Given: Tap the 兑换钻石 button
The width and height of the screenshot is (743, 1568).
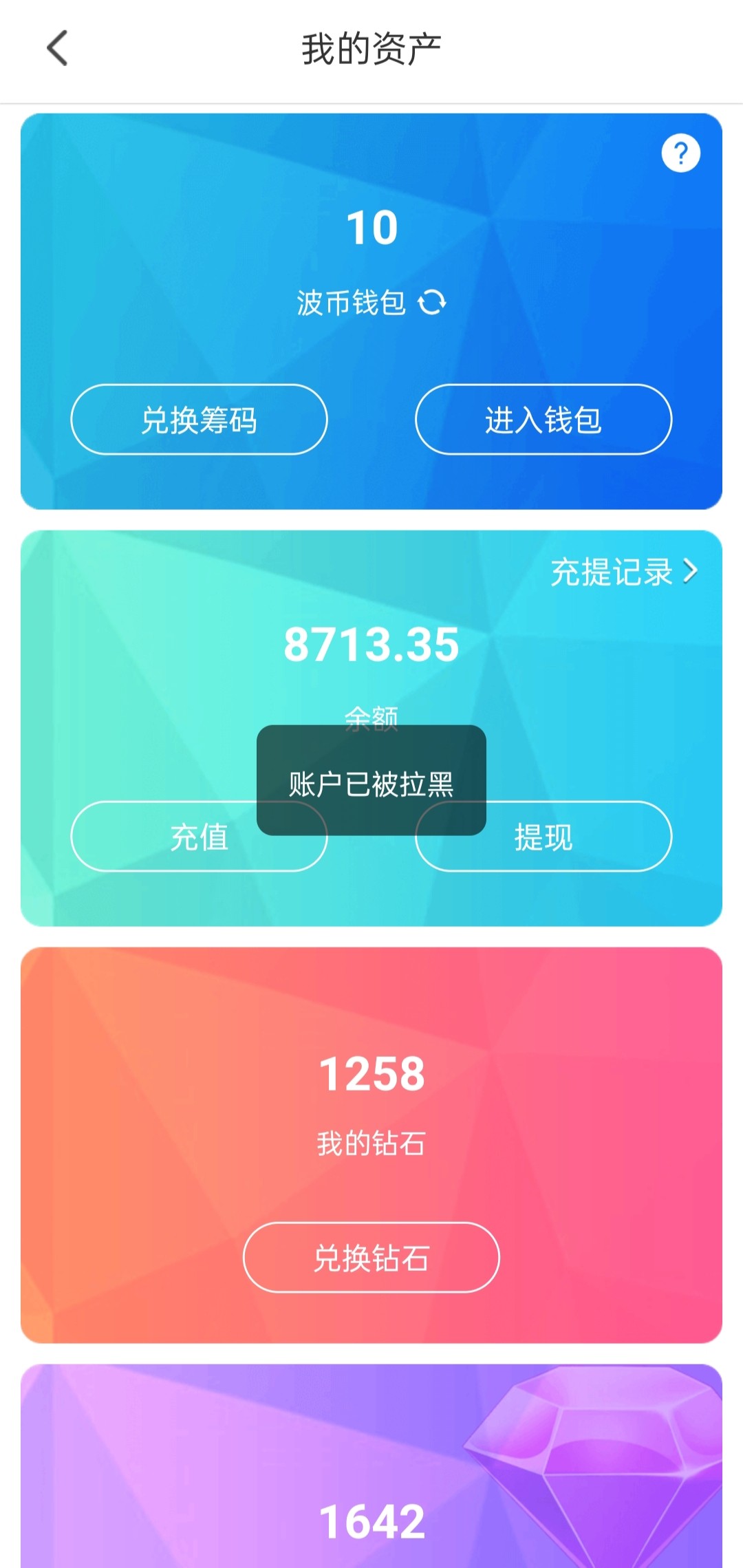Looking at the screenshot, I should [x=371, y=1258].
